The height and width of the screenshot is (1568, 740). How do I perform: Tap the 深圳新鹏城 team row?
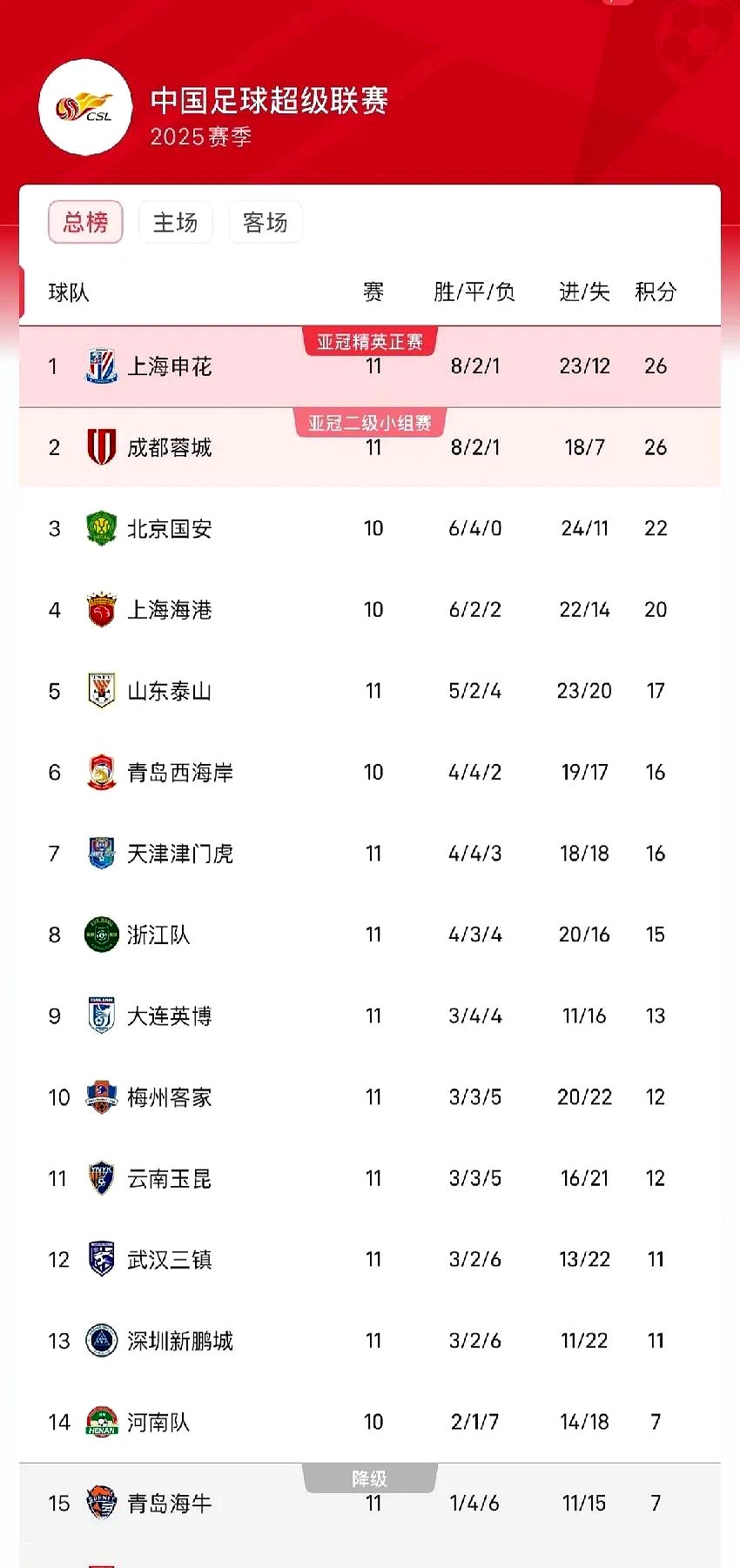[180, 1341]
